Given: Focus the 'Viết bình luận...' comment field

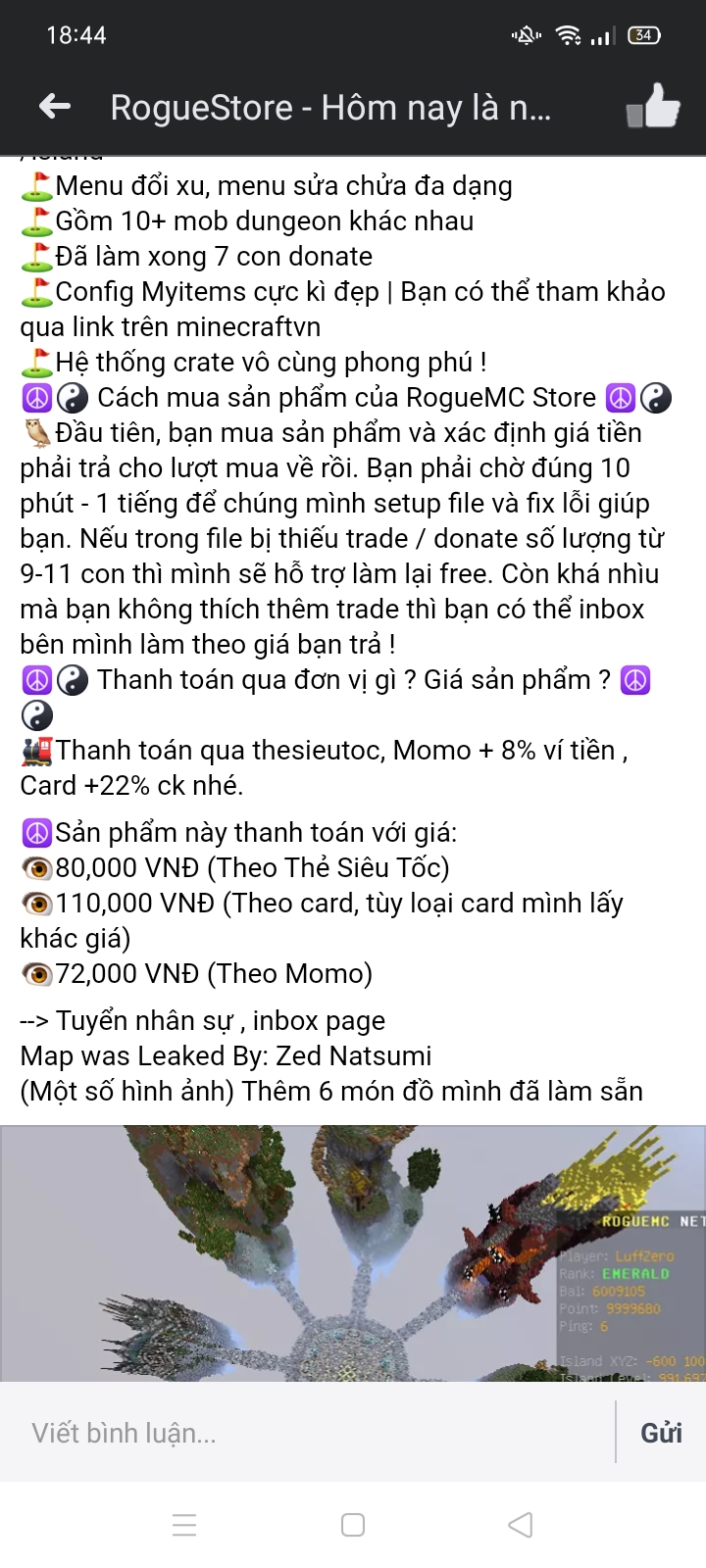Looking at the screenshot, I should (314, 1433).
